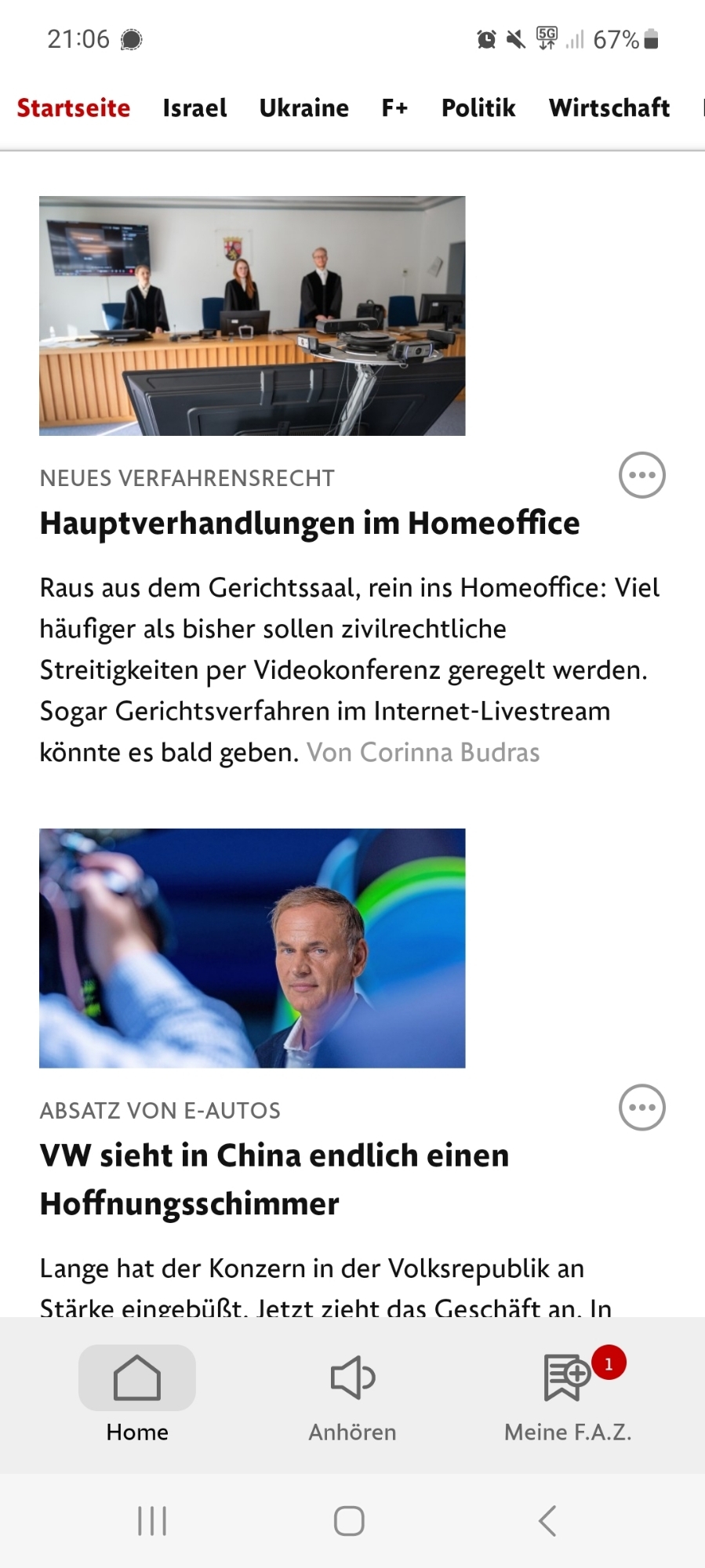This screenshot has width=705, height=1568.
Task: Open the Ukraine section
Action: 303,107
